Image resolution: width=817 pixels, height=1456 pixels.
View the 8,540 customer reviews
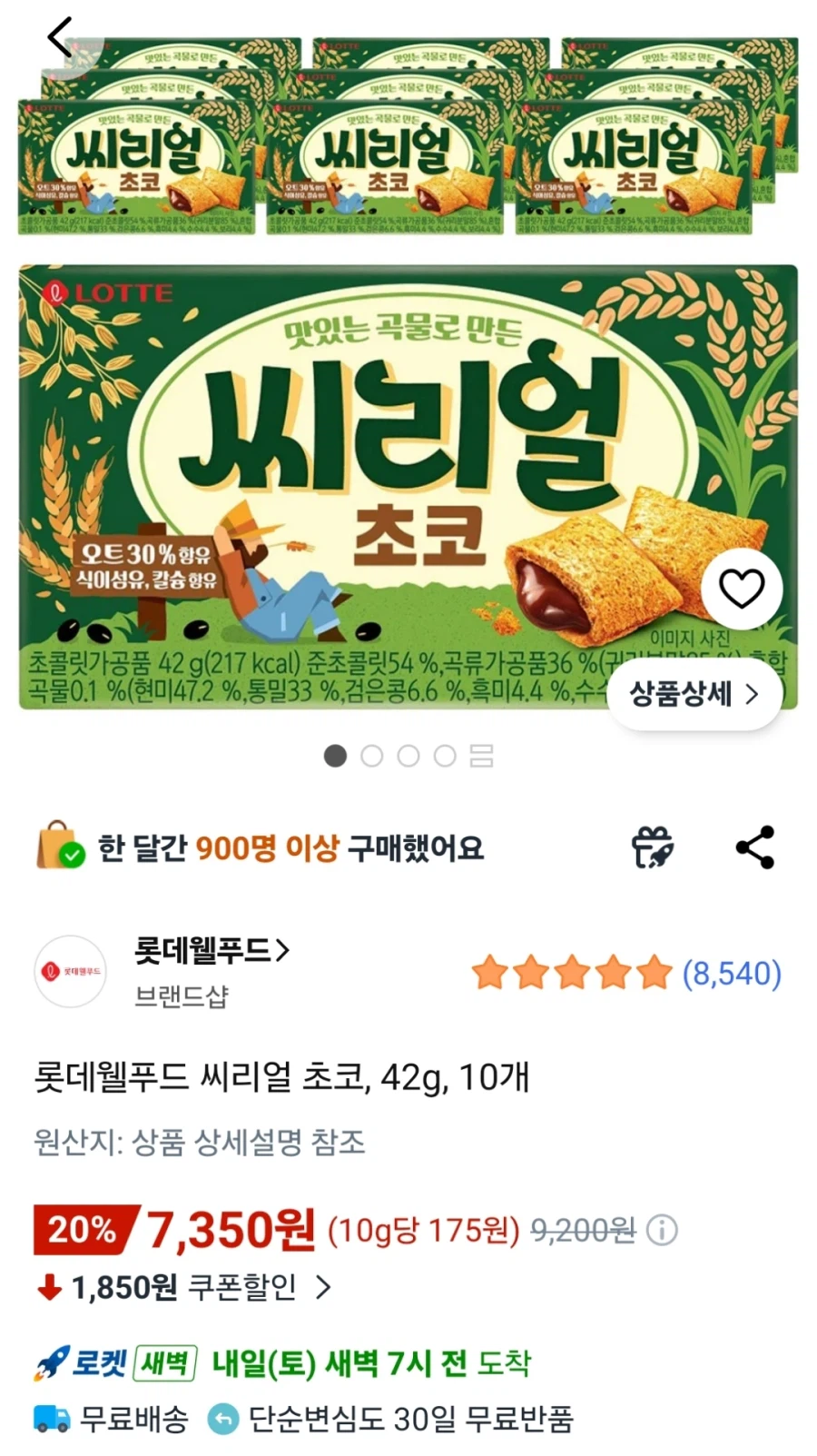coord(731,973)
